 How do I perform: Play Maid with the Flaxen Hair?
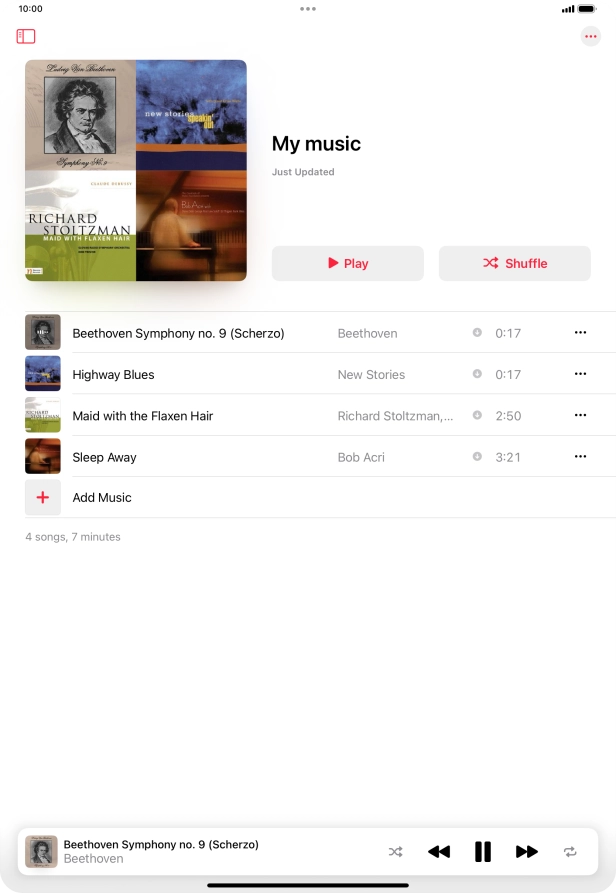click(142, 416)
